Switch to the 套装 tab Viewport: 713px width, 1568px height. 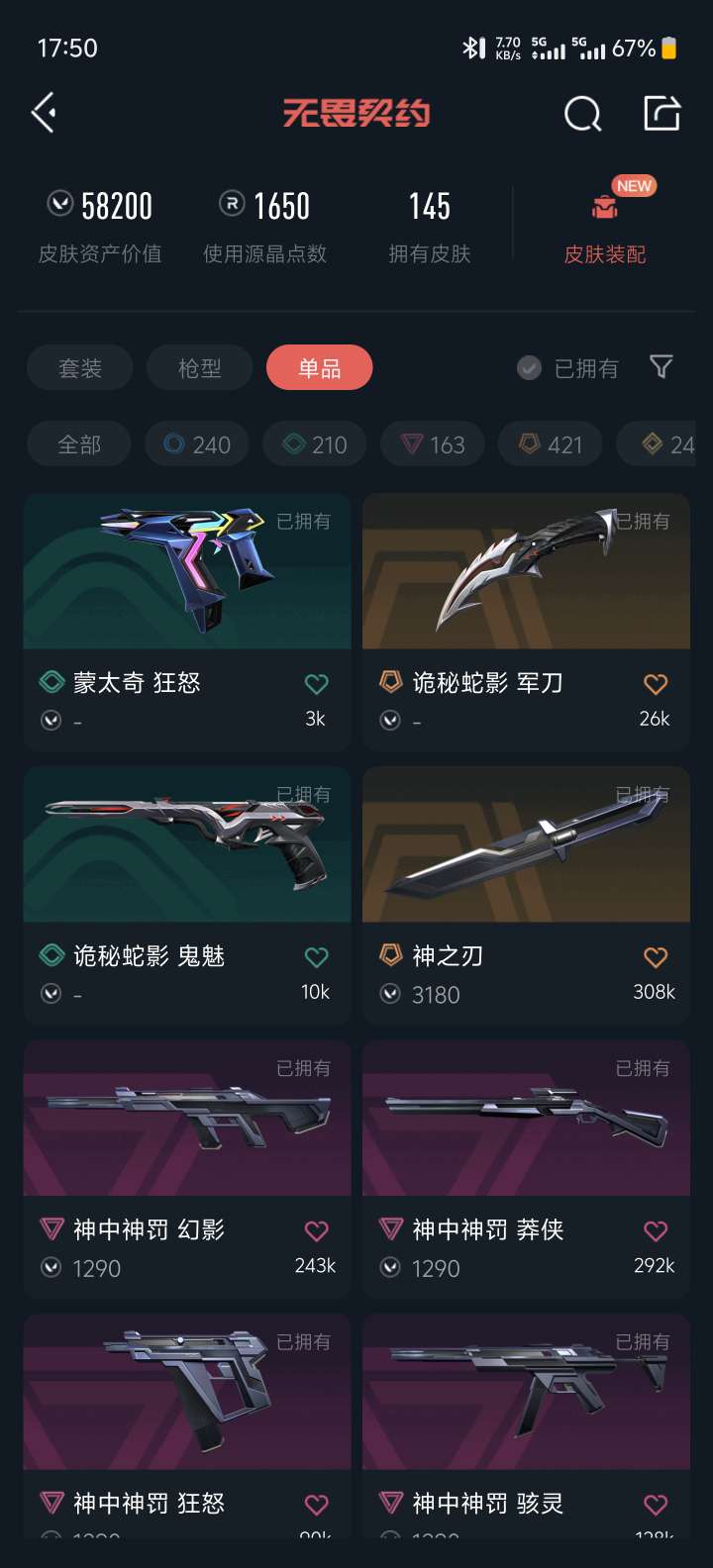click(79, 368)
